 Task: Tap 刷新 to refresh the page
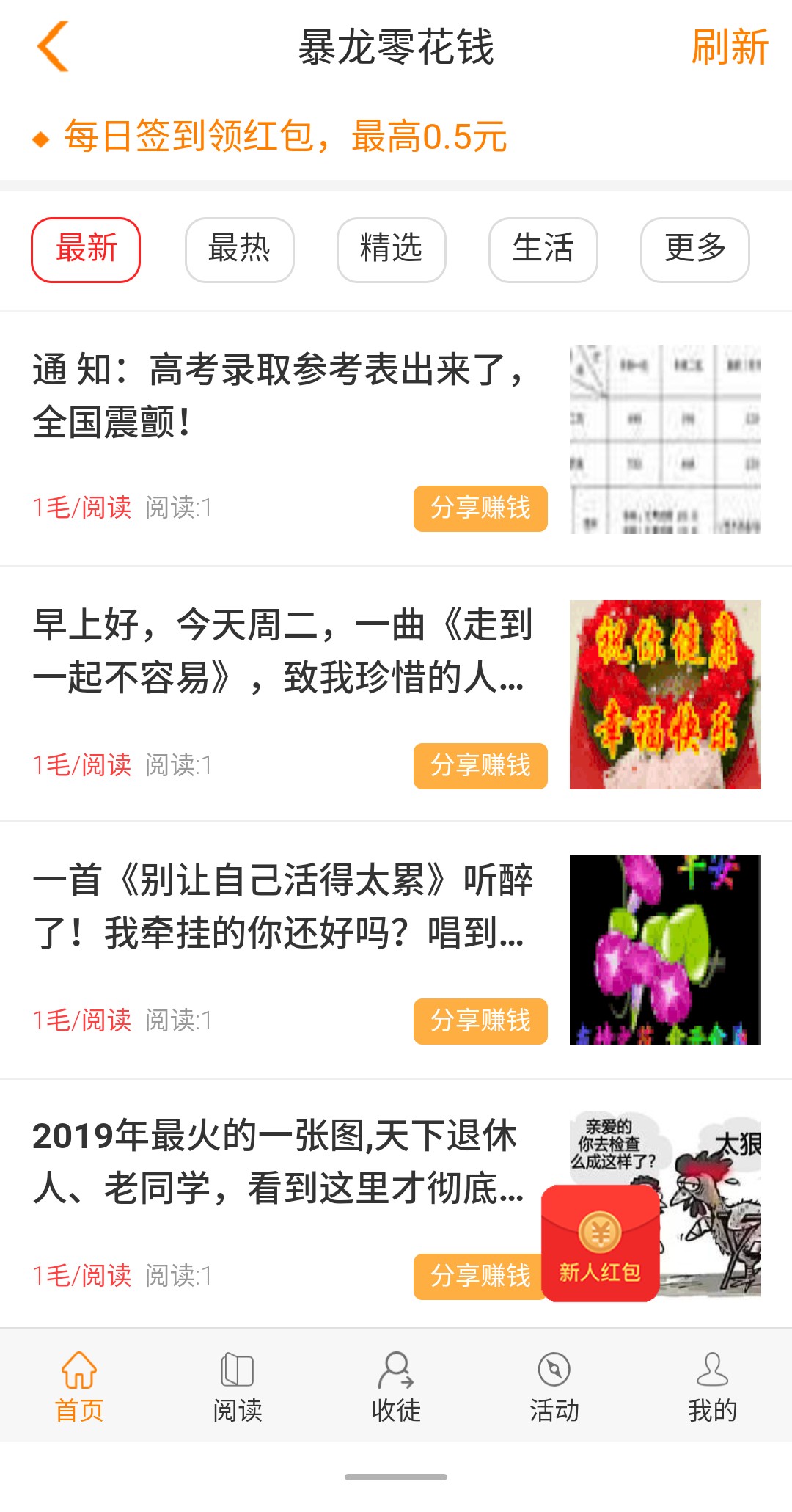(x=729, y=47)
